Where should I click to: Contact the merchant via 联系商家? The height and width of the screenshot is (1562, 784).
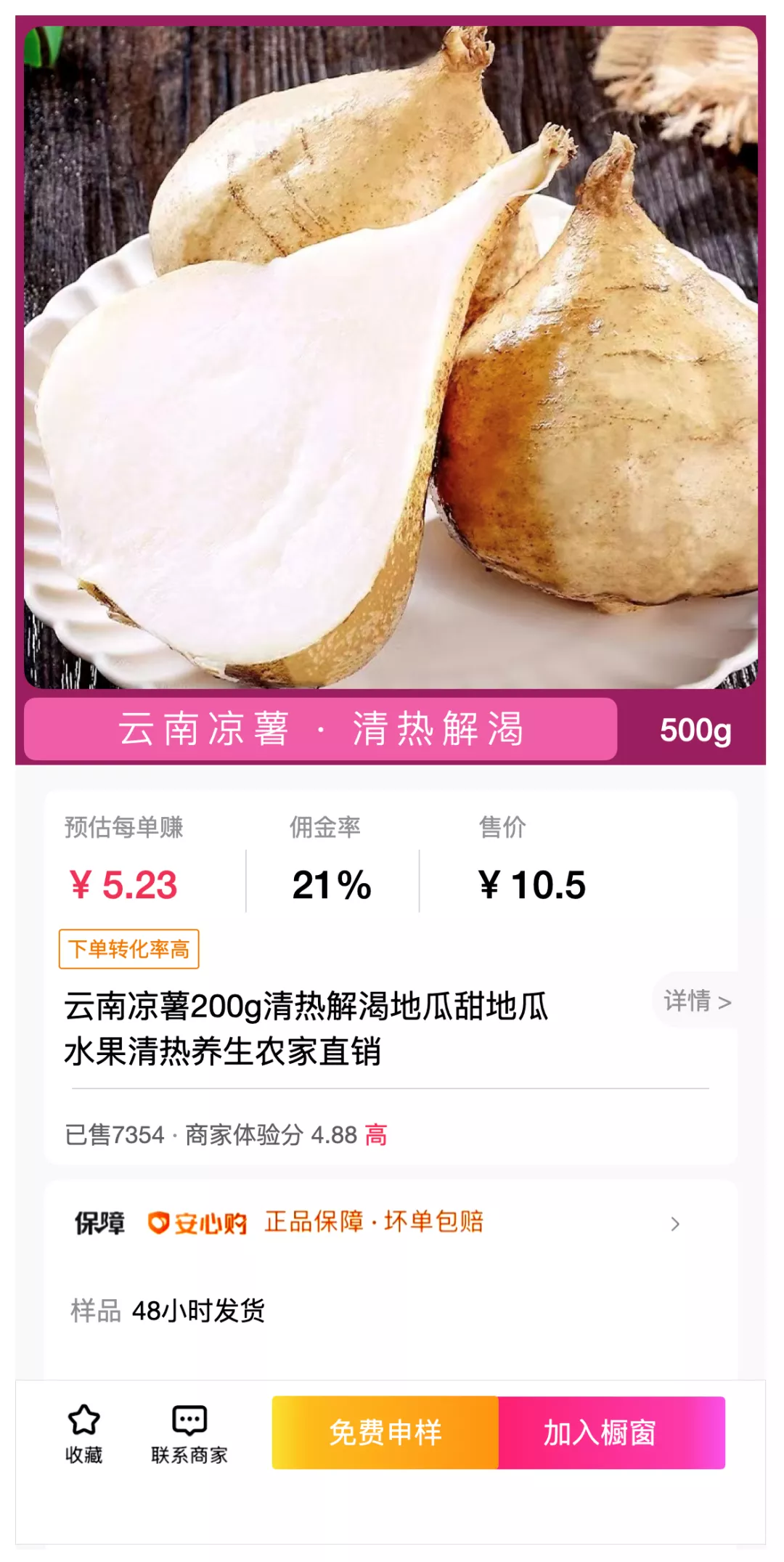tap(189, 1432)
